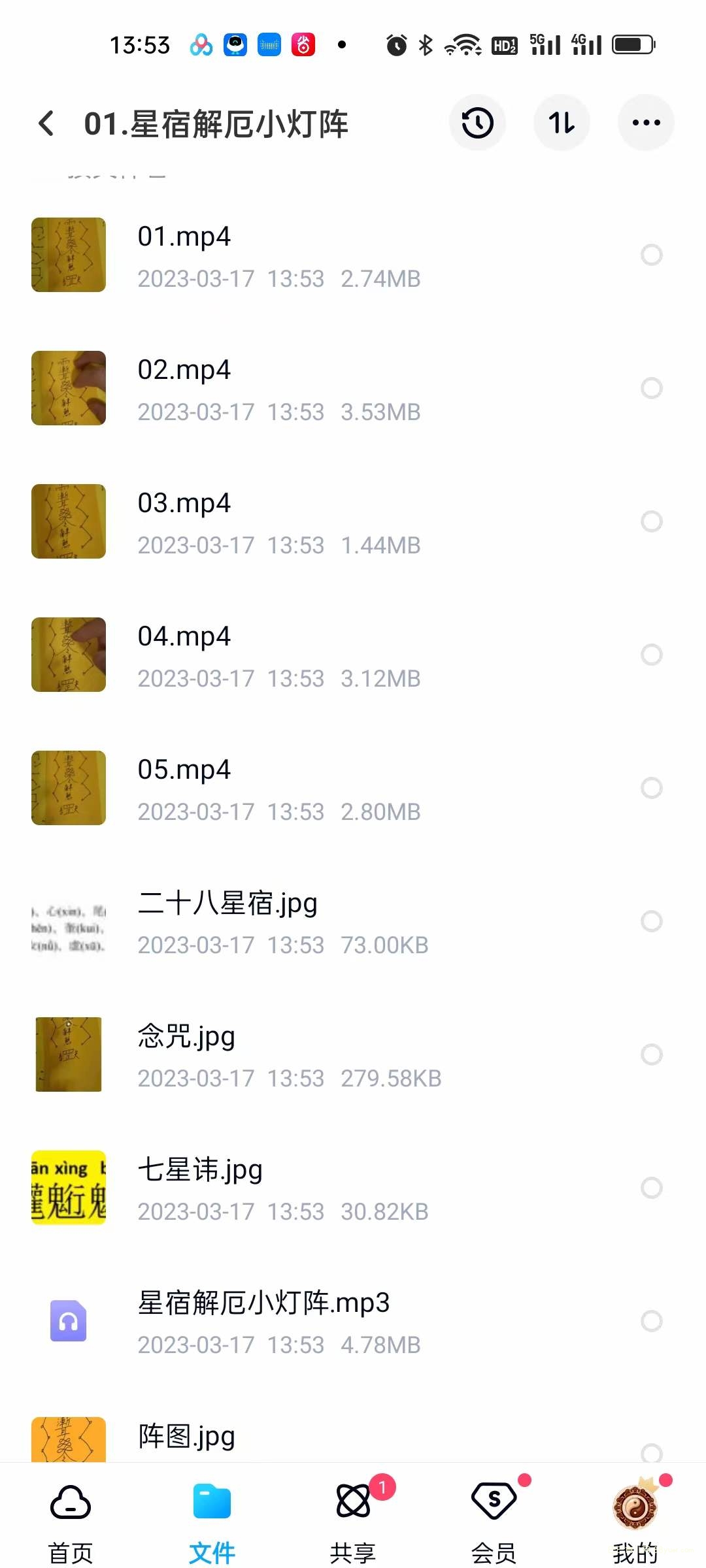Select the 02.mp4 checkbox circle
The image size is (706, 1568).
tap(652, 388)
